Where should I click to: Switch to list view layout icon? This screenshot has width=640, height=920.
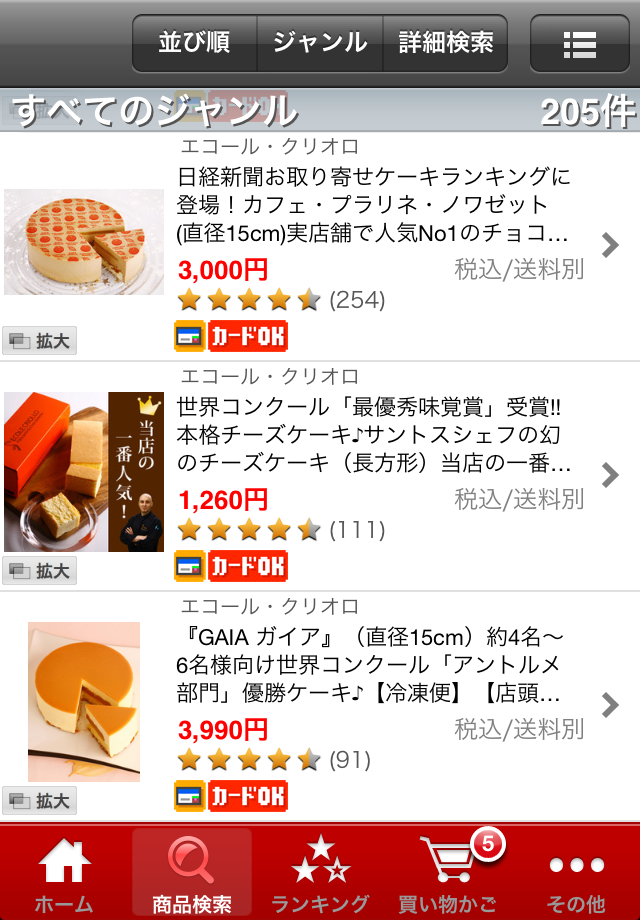(x=580, y=43)
